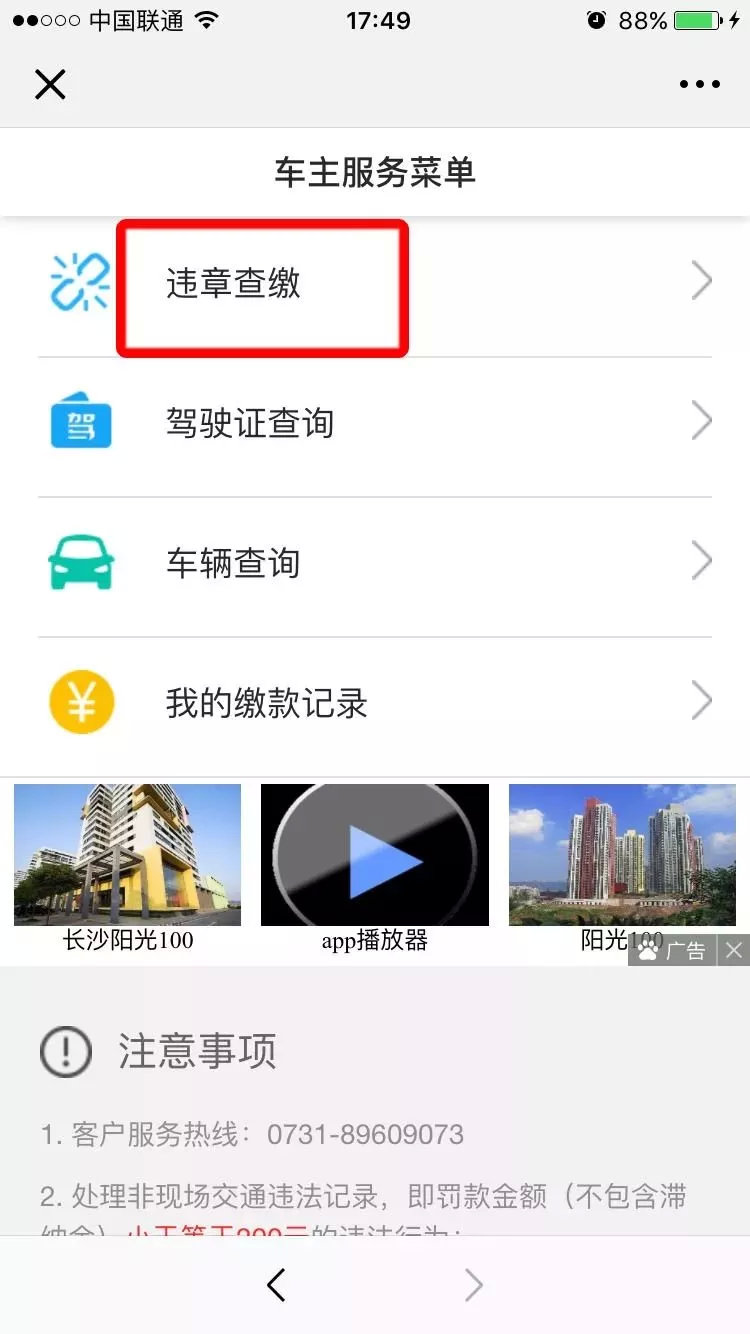Dismiss the ad with its X button

[734, 950]
